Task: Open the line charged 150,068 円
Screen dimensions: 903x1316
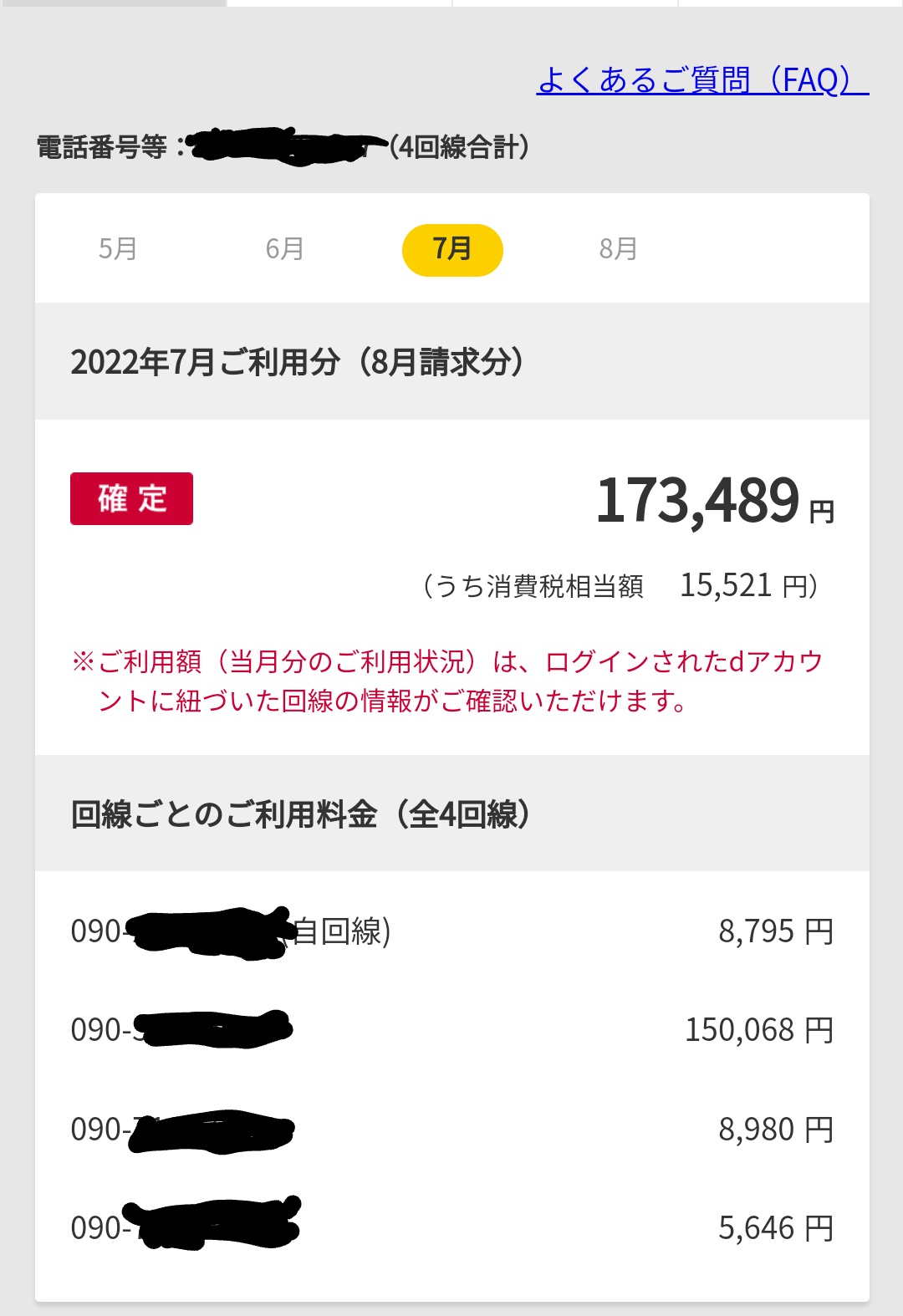Action: coord(452,1030)
